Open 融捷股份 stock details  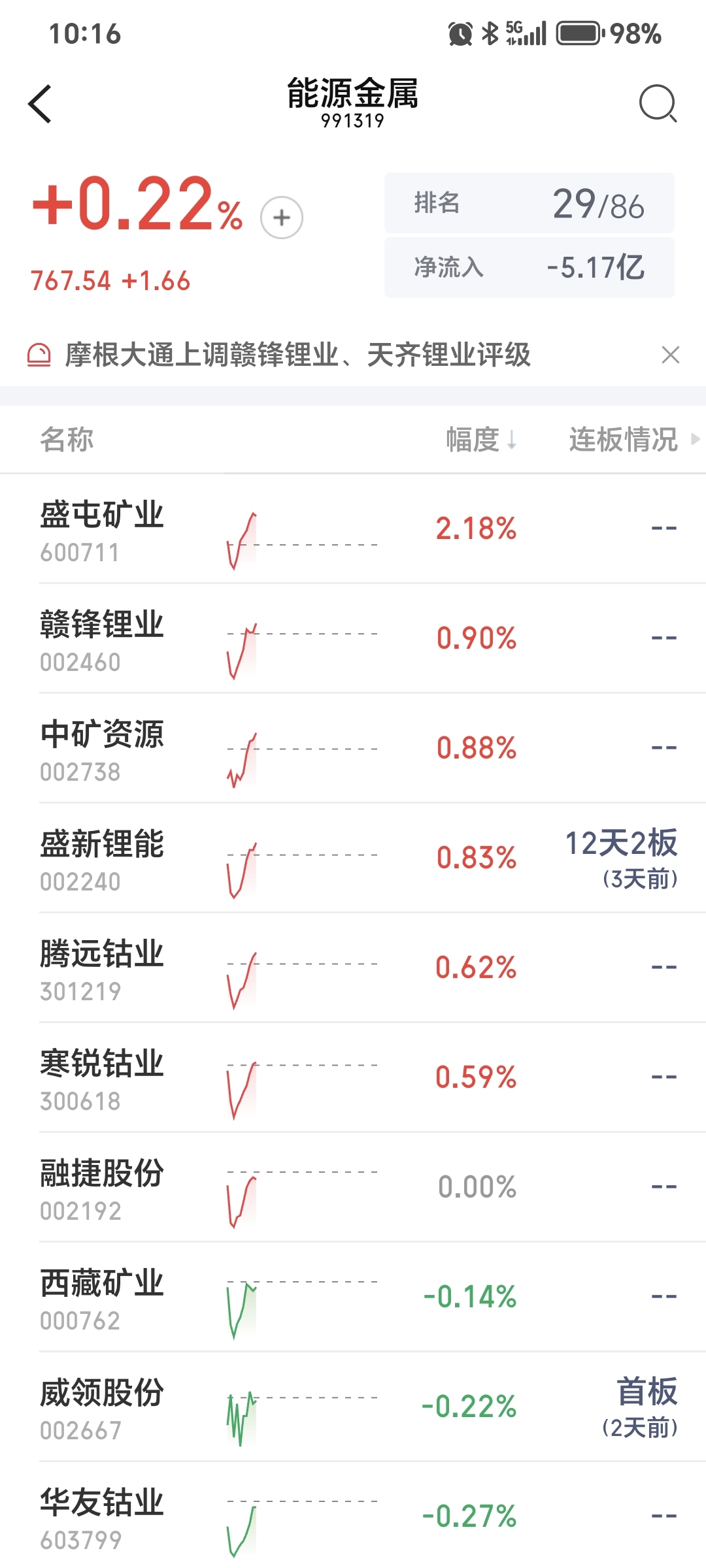pyautogui.click(x=102, y=1188)
